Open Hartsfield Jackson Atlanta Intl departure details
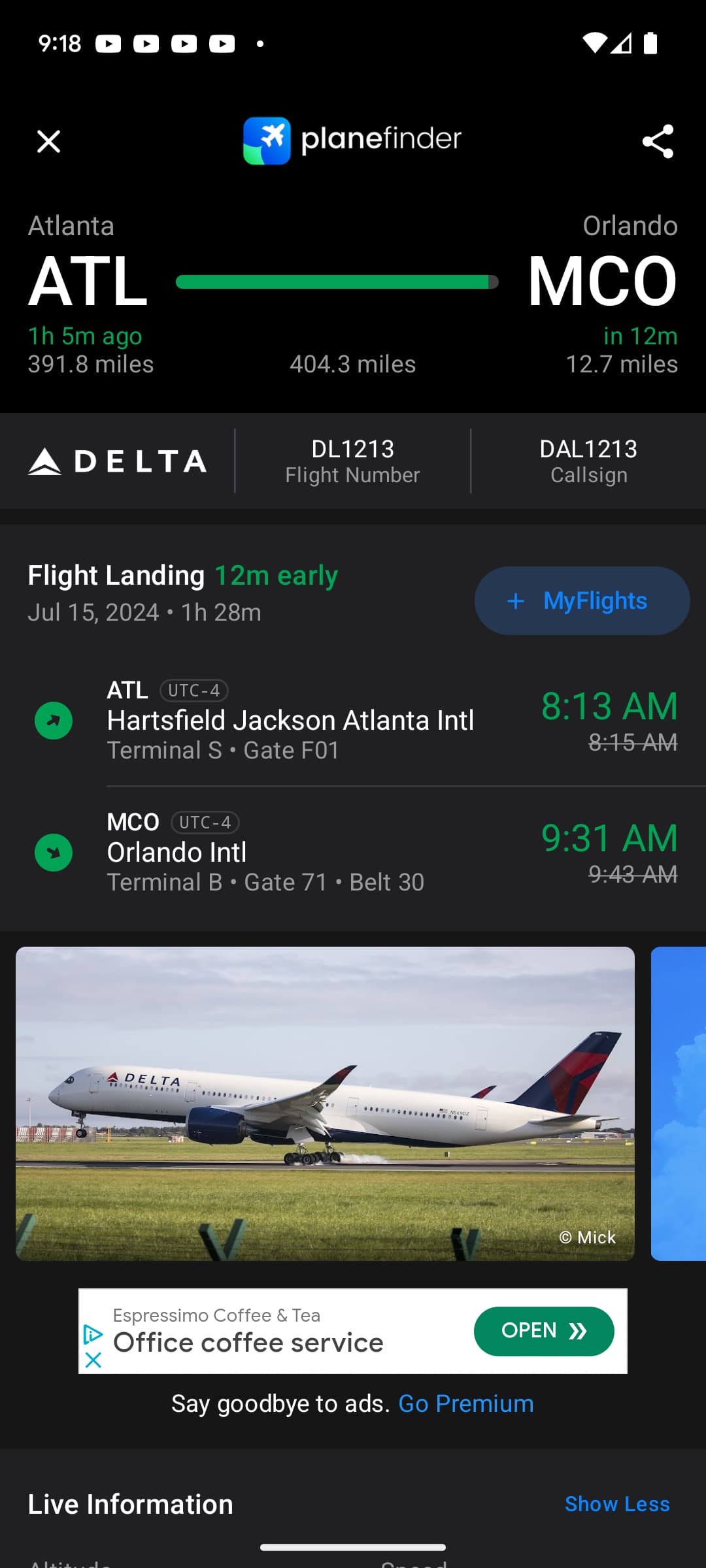Screen dimensions: 706x1568 pyautogui.click(x=290, y=721)
